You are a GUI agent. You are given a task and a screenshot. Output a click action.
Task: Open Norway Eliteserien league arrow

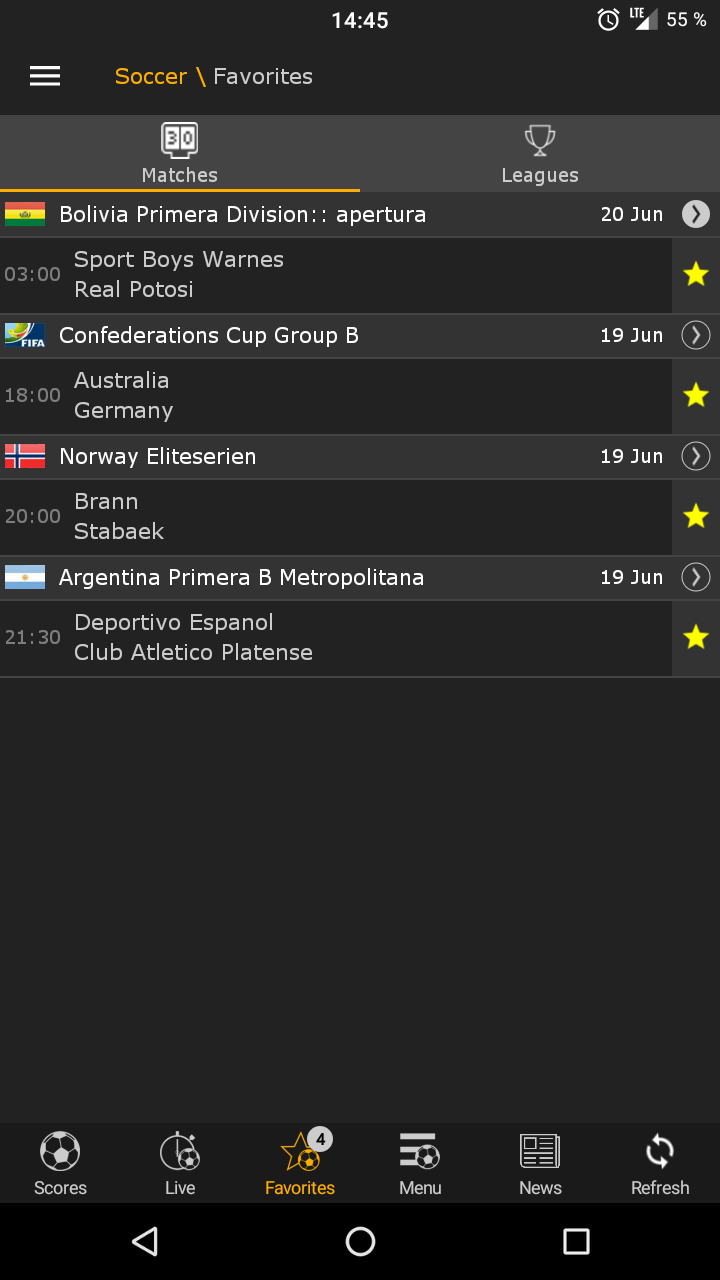click(696, 456)
